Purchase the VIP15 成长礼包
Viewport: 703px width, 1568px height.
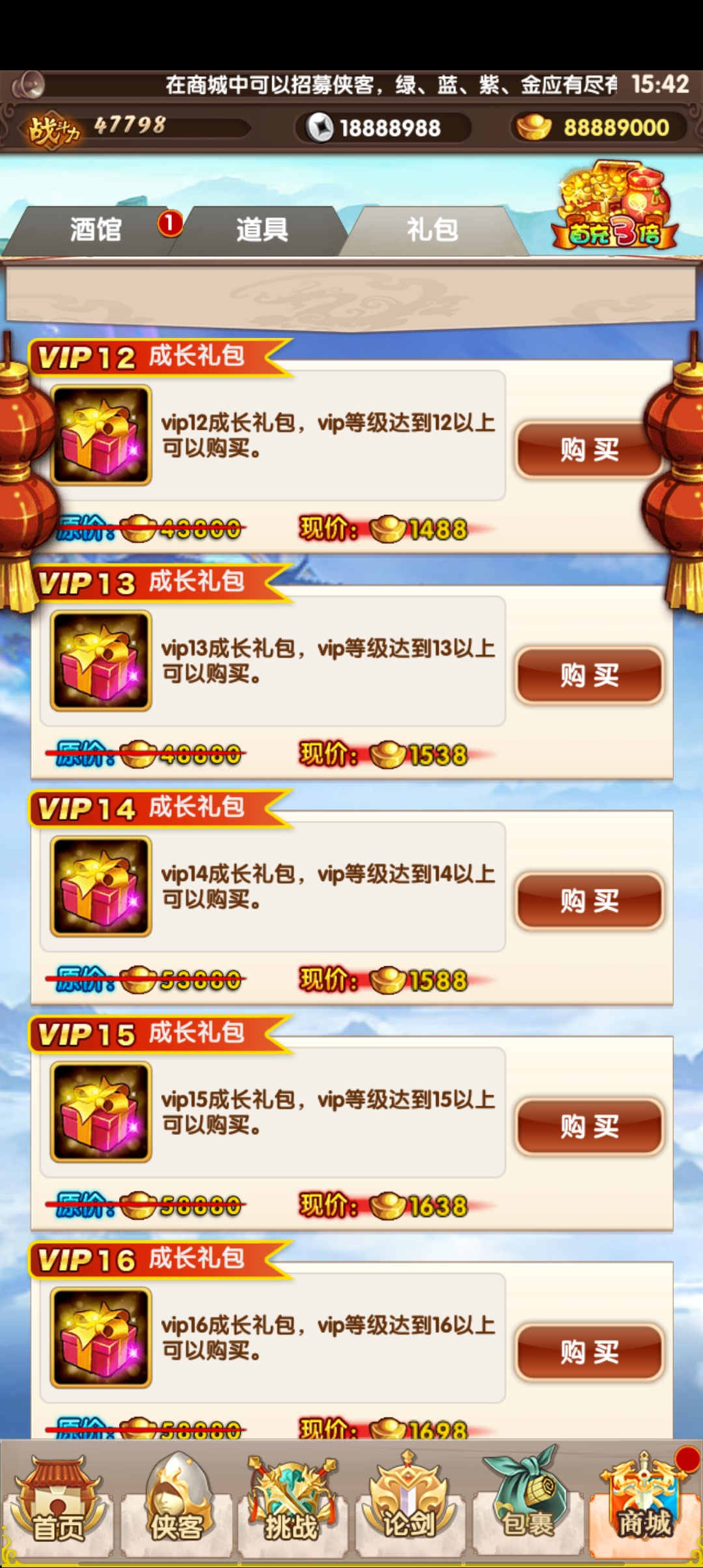click(x=589, y=1127)
